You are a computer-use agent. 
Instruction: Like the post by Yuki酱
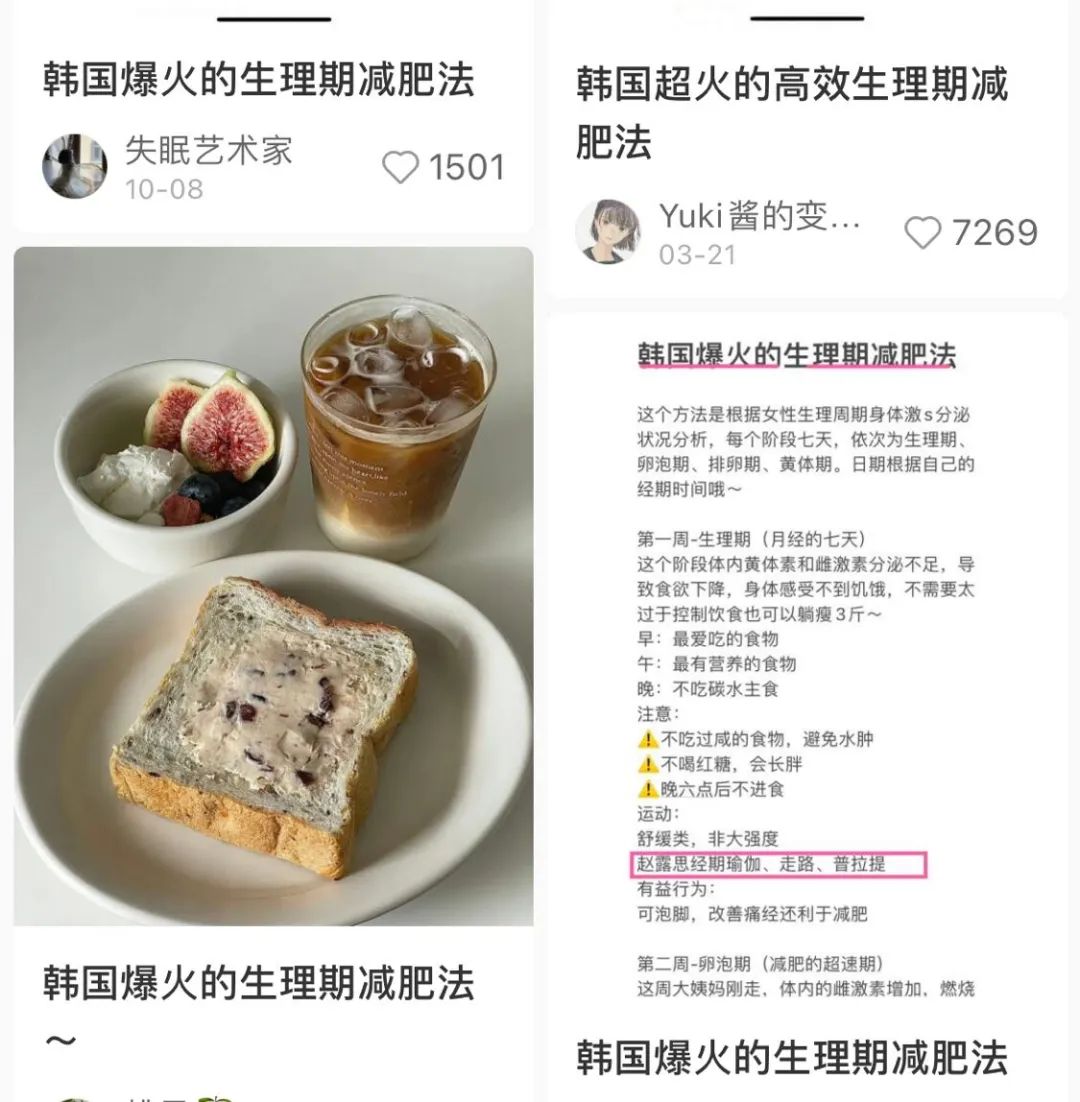922,233
